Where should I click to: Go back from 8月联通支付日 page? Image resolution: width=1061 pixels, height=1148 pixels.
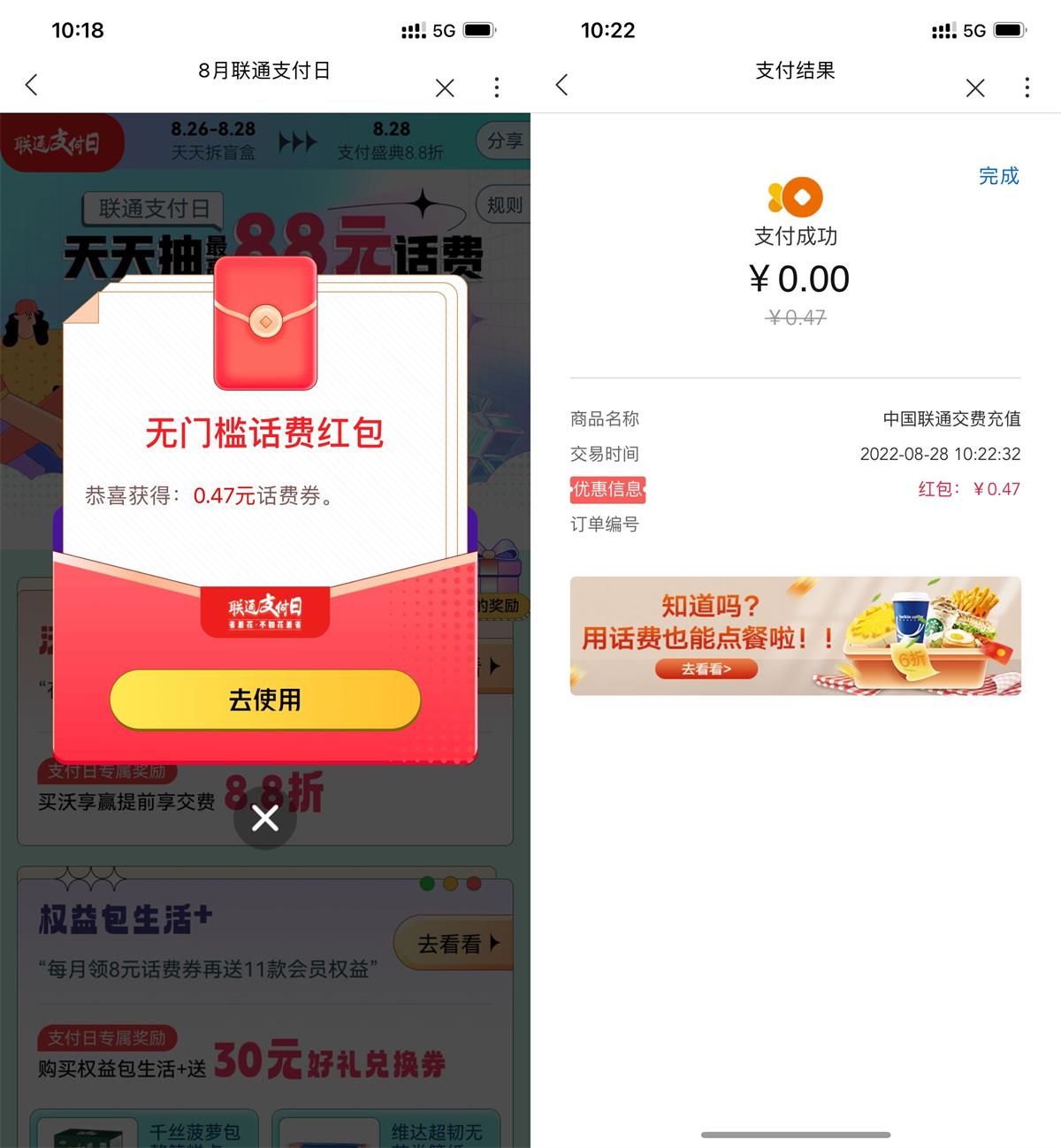pos(32,85)
